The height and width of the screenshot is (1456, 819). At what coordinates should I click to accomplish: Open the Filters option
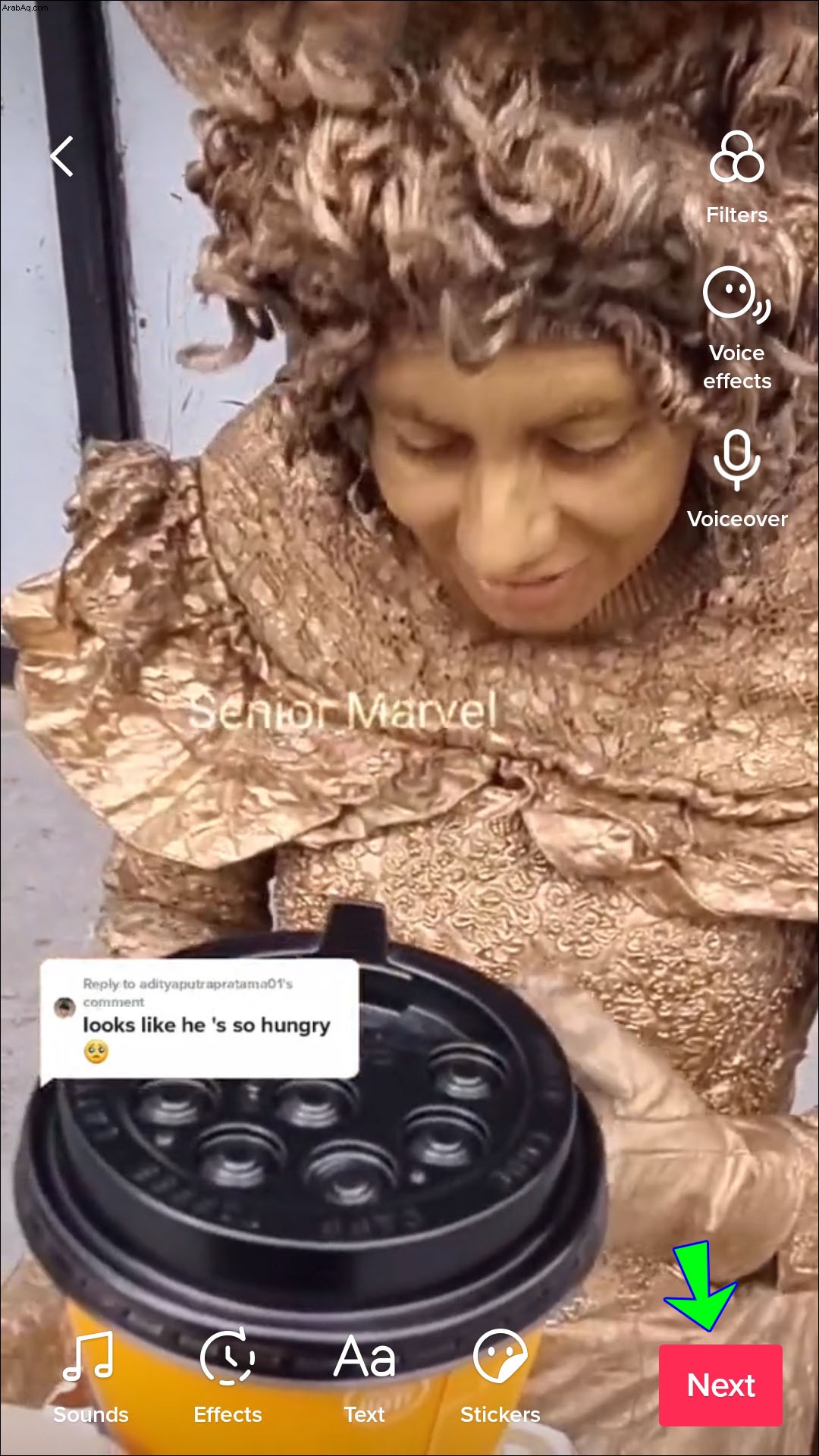click(x=736, y=176)
